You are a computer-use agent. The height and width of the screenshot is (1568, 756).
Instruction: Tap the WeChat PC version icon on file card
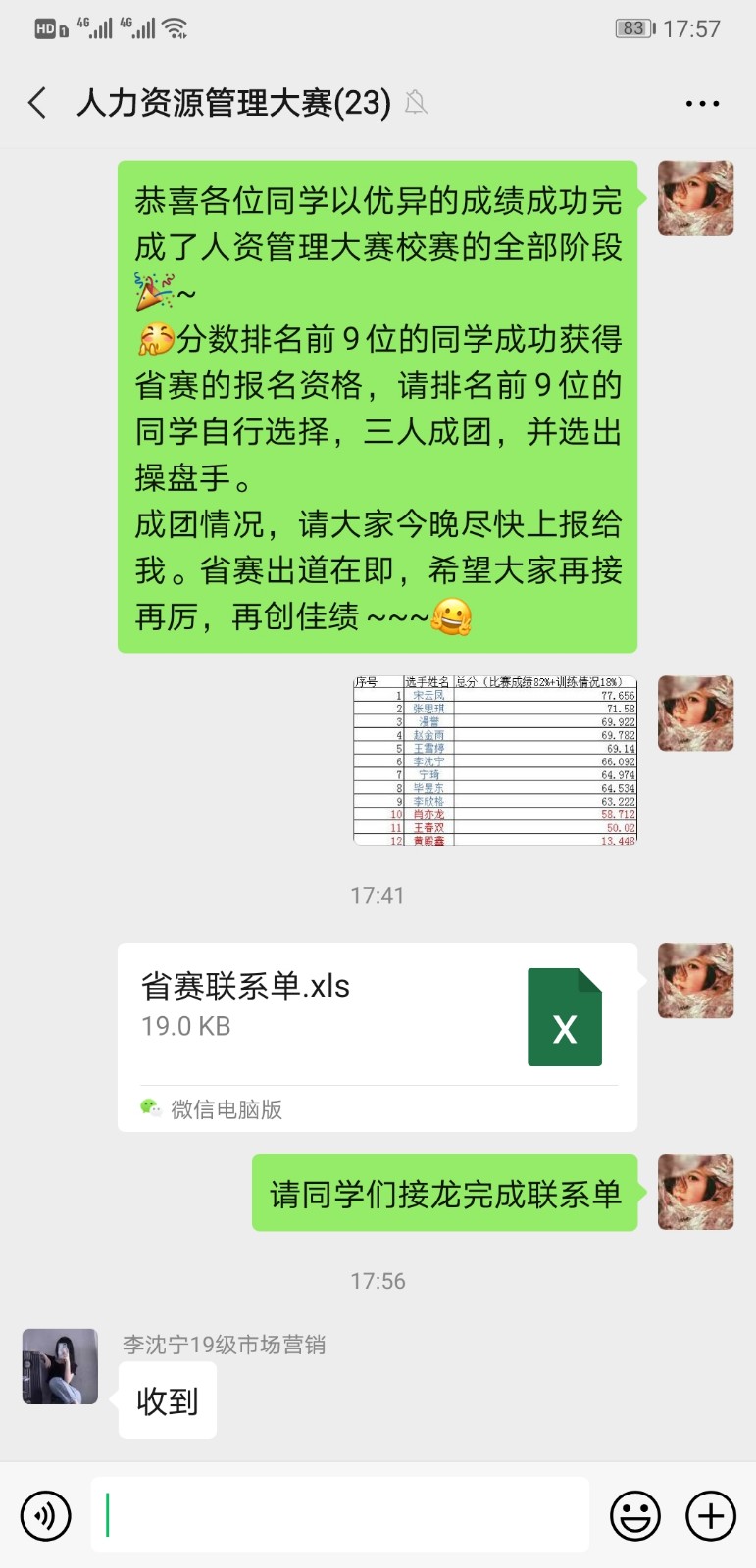[147, 1108]
